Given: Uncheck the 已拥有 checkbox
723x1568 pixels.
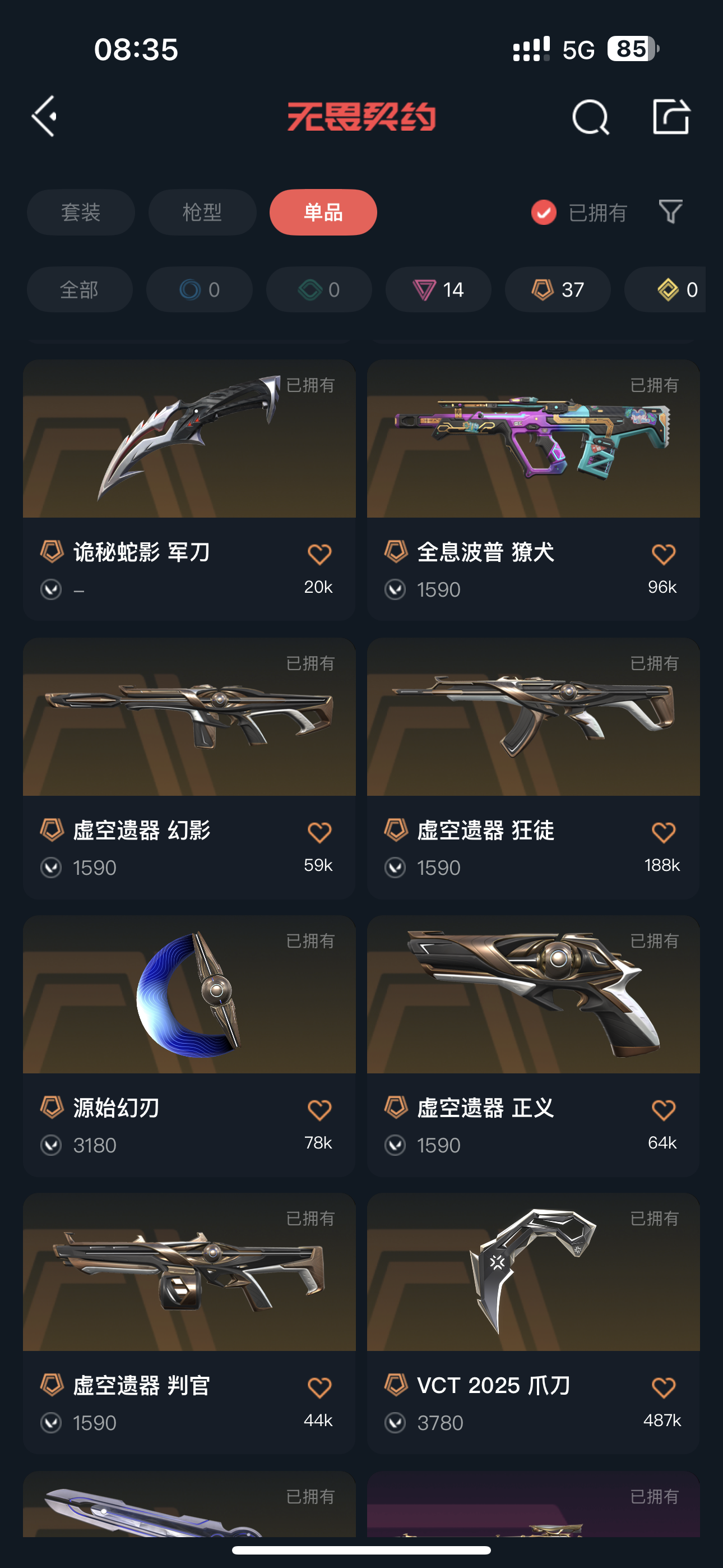Looking at the screenshot, I should tap(544, 213).
